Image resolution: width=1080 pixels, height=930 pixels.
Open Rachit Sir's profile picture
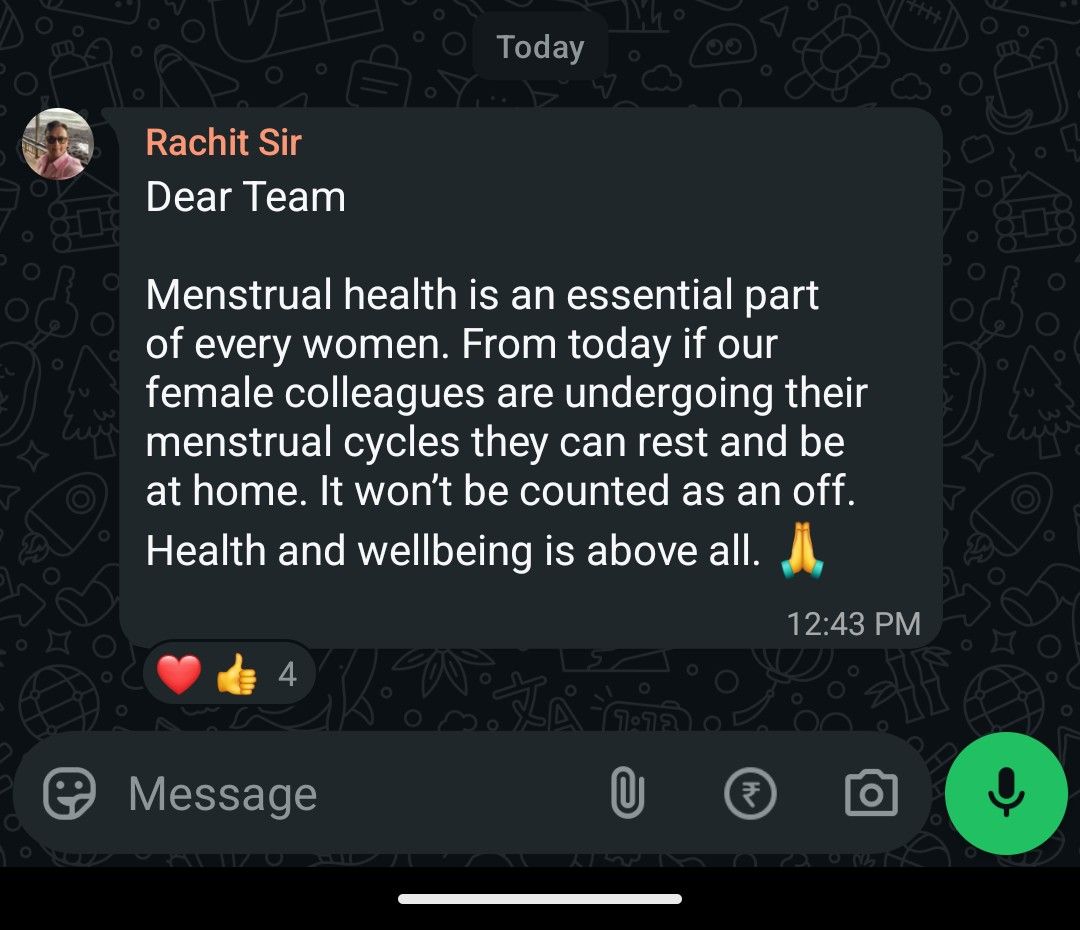pos(58,144)
